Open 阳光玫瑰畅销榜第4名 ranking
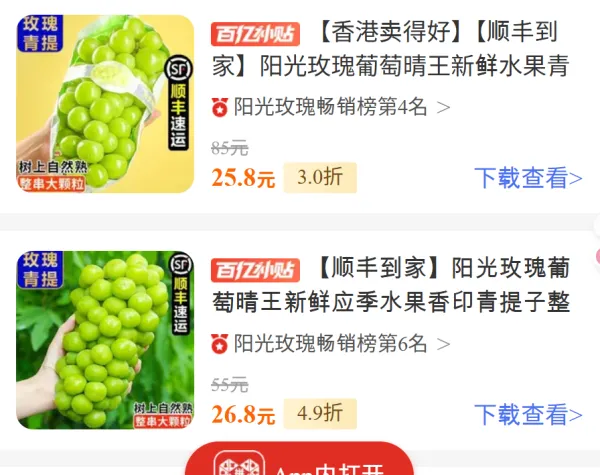Viewport: 600px width, 475px height. coord(330,107)
